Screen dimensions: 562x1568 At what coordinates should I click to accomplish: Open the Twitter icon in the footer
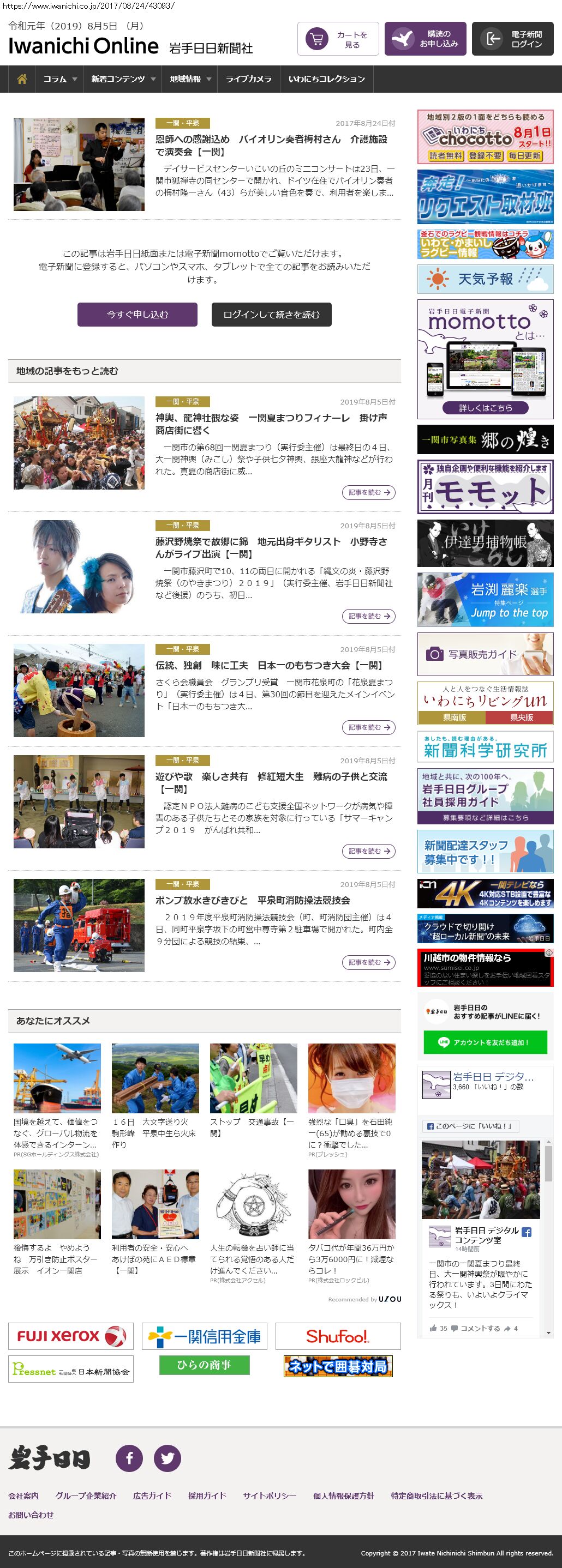(167, 1458)
